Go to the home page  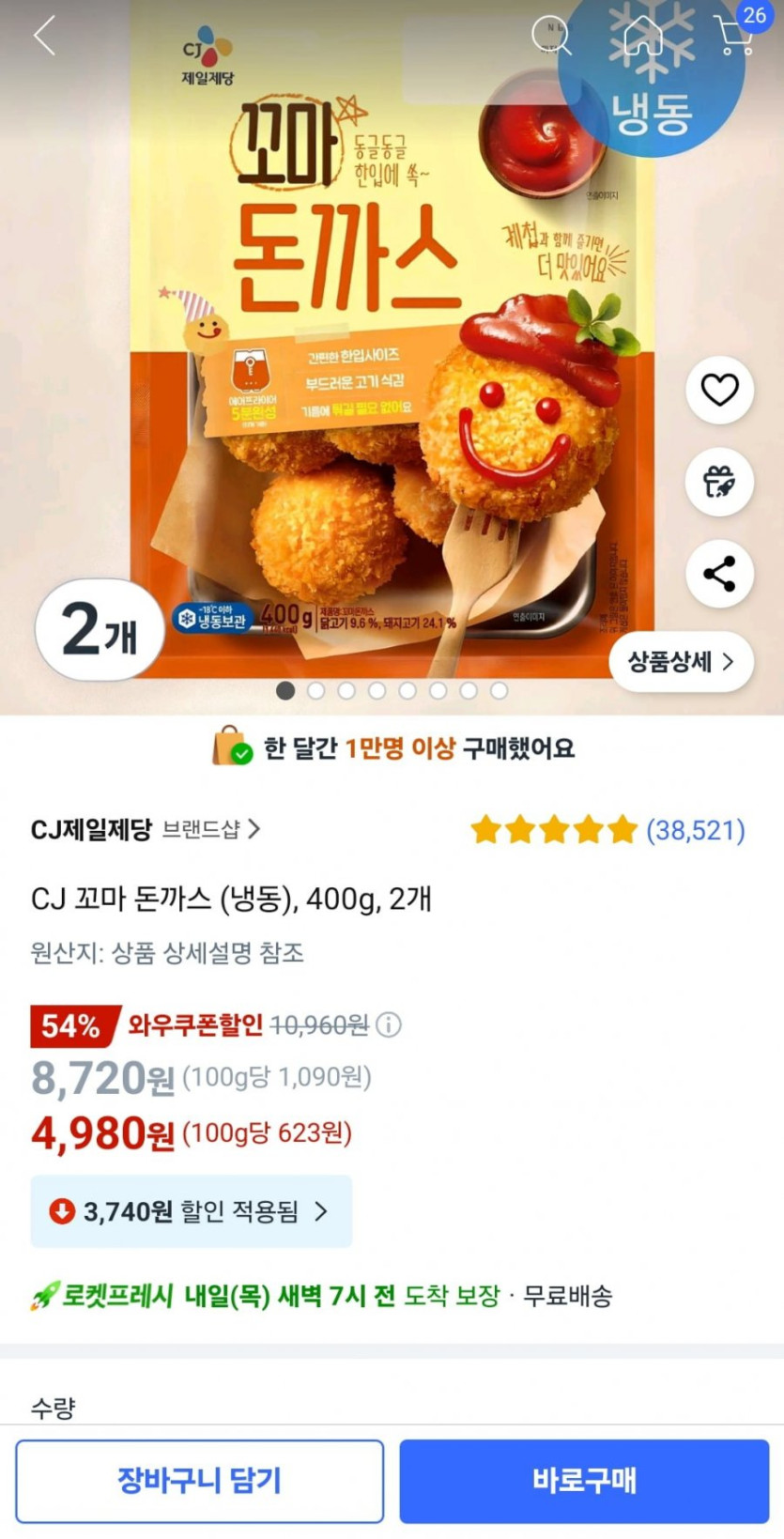click(643, 37)
